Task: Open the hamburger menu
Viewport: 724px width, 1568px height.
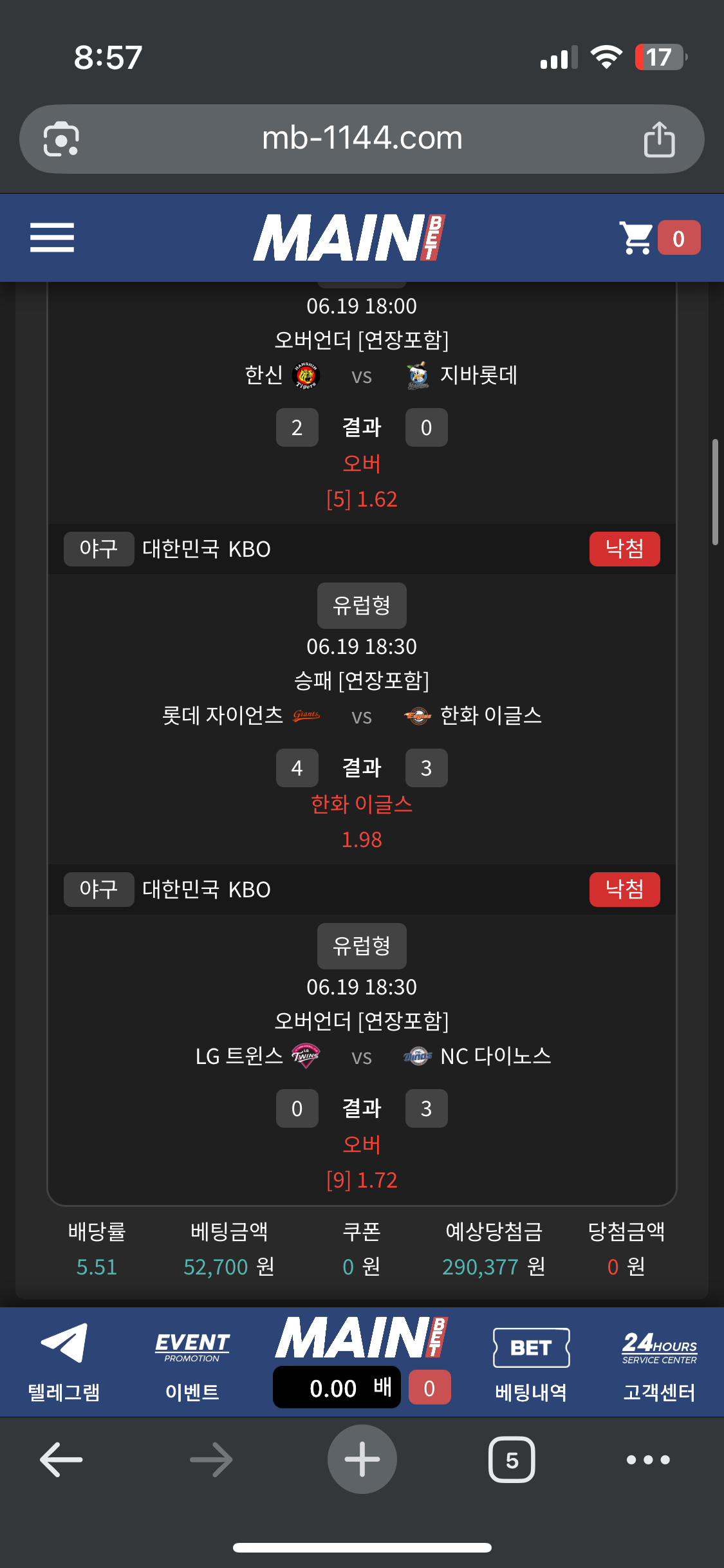Action: [52, 238]
